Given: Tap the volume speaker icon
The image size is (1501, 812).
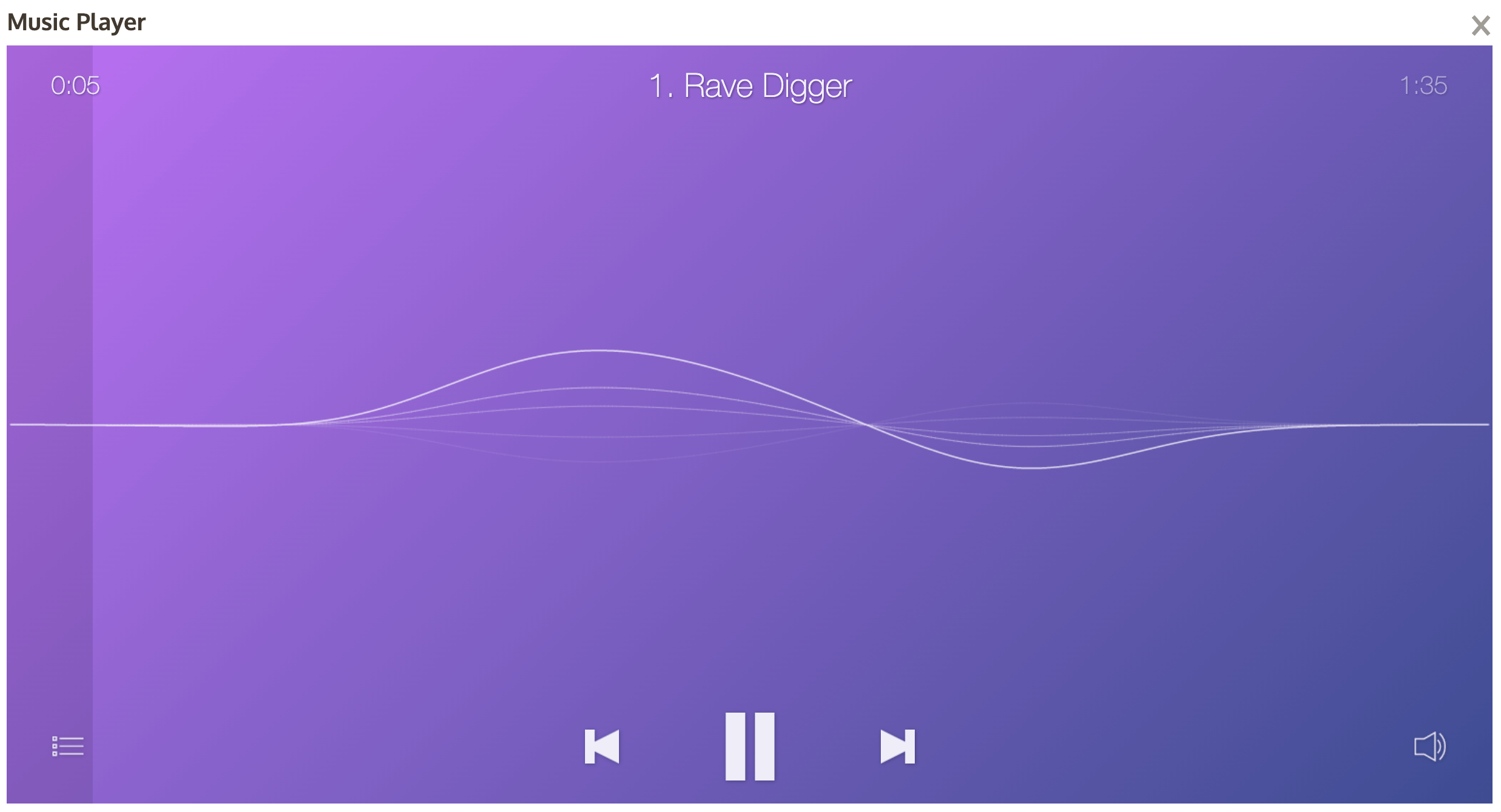Looking at the screenshot, I should (1429, 746).
